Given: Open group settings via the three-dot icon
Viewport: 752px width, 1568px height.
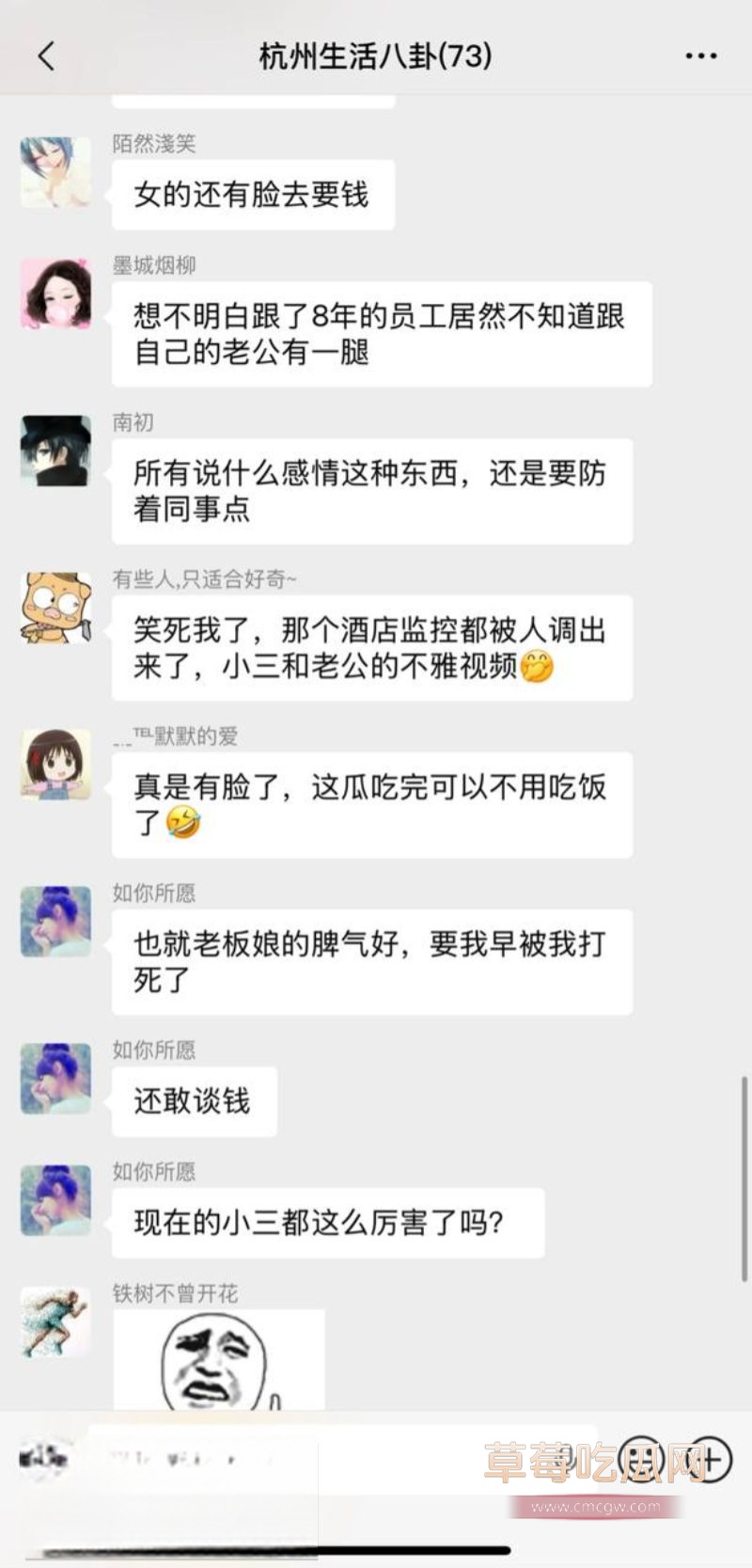Looking at the screenshot, I should 701,55.
